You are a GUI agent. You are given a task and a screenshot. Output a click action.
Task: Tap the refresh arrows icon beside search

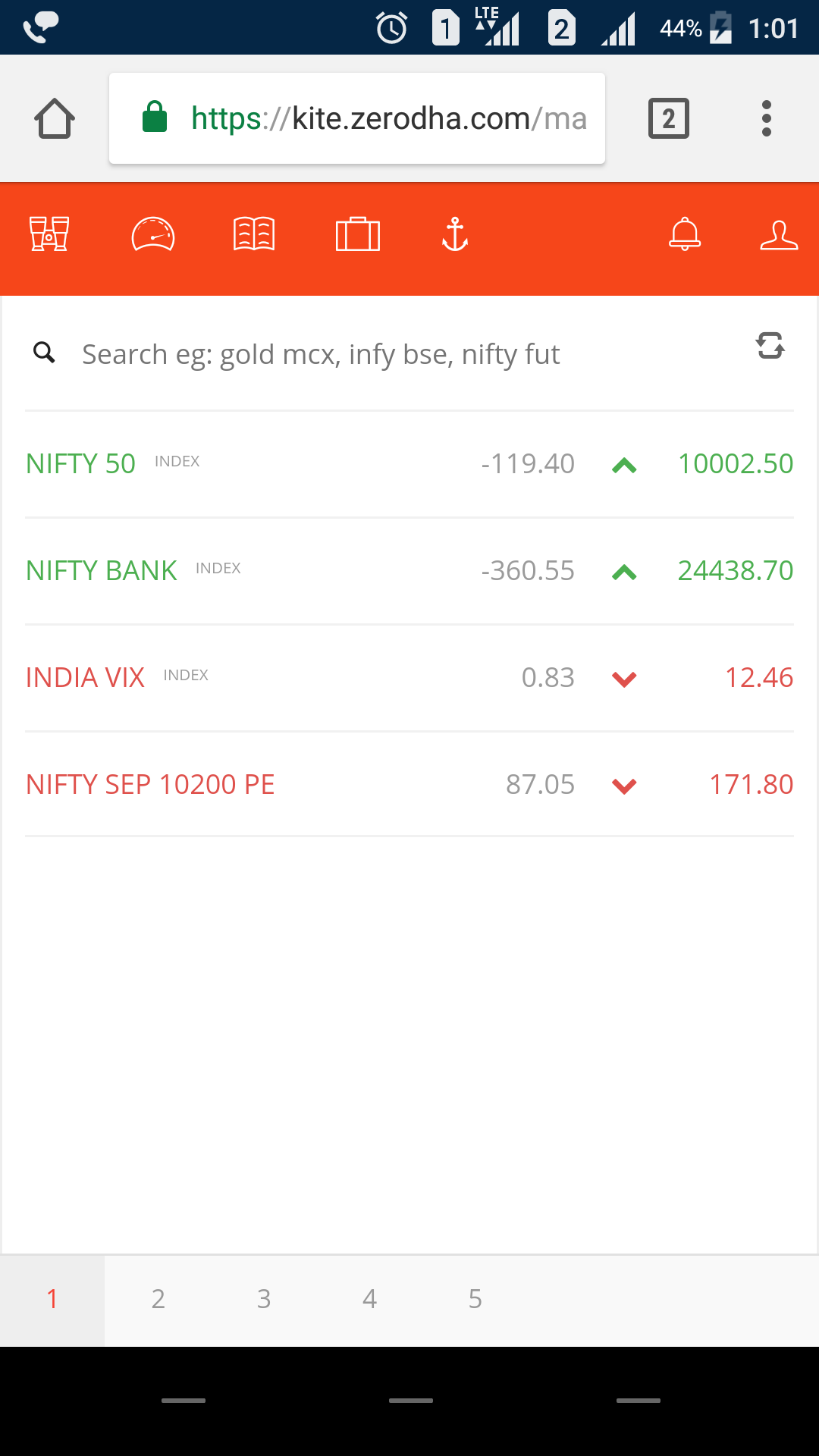pyautogui.click(x=770, y=346)
